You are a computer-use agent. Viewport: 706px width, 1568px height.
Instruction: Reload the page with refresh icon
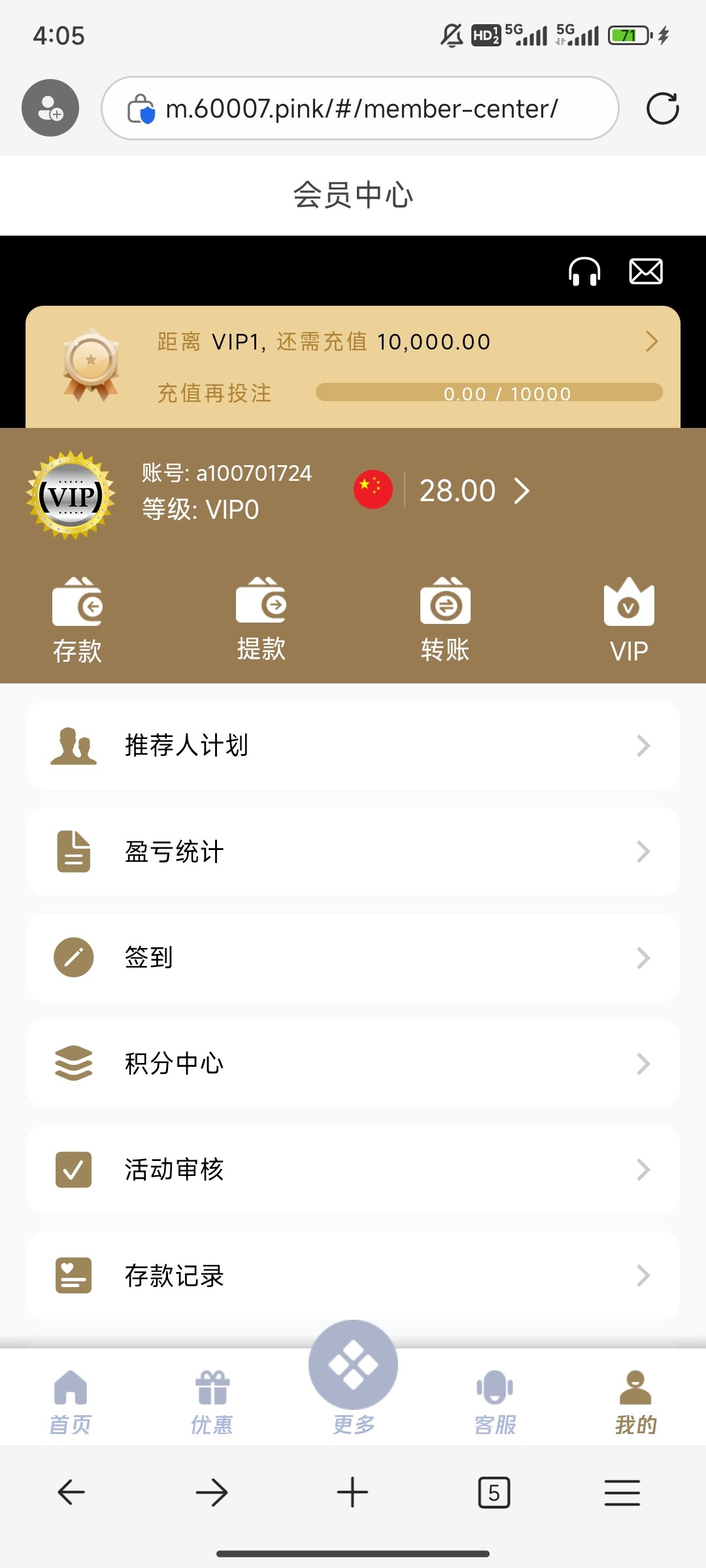(662, 108)
